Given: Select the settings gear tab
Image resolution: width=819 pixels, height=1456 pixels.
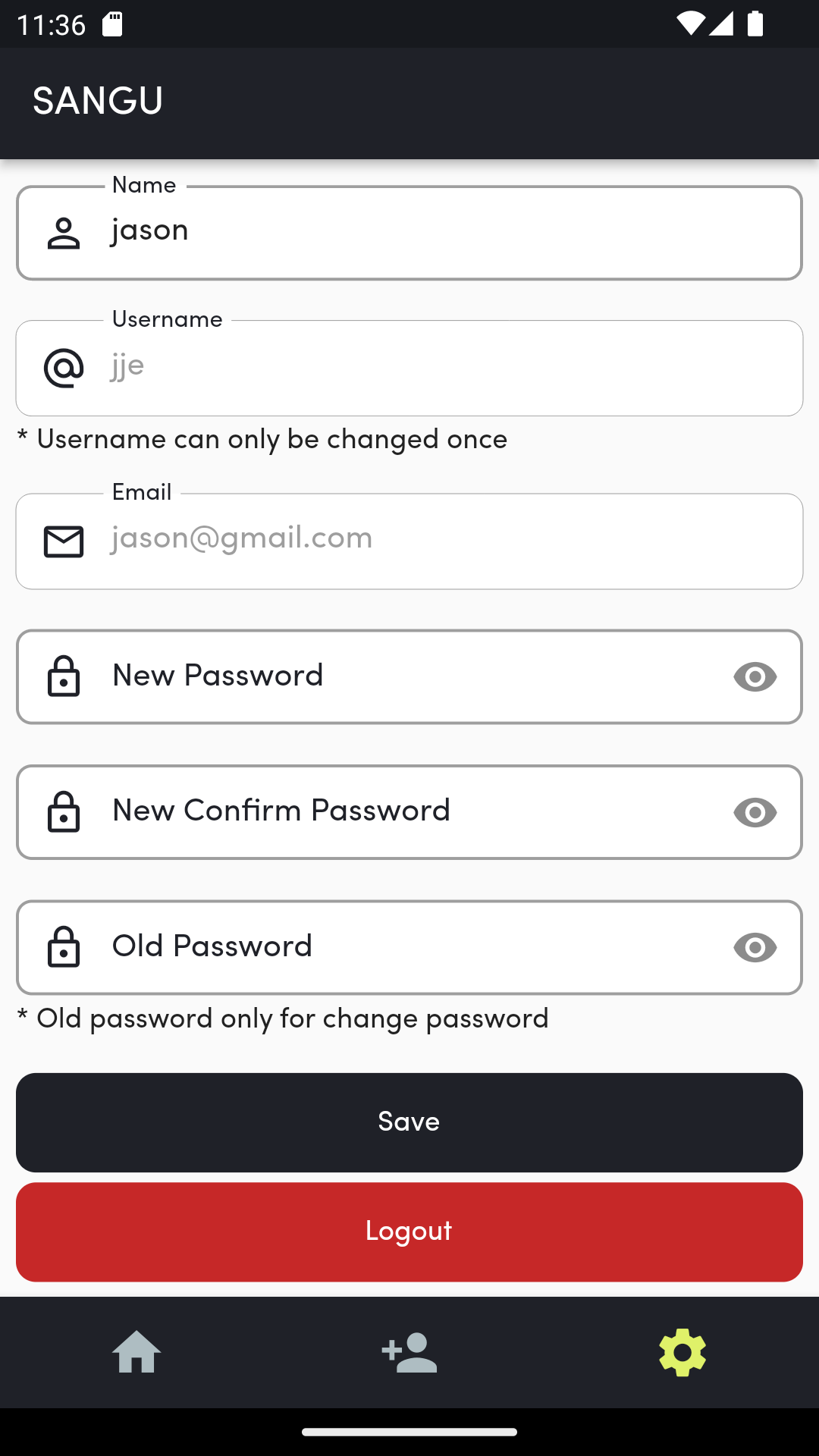Looking at the screenshot, I should [682, 1352].
